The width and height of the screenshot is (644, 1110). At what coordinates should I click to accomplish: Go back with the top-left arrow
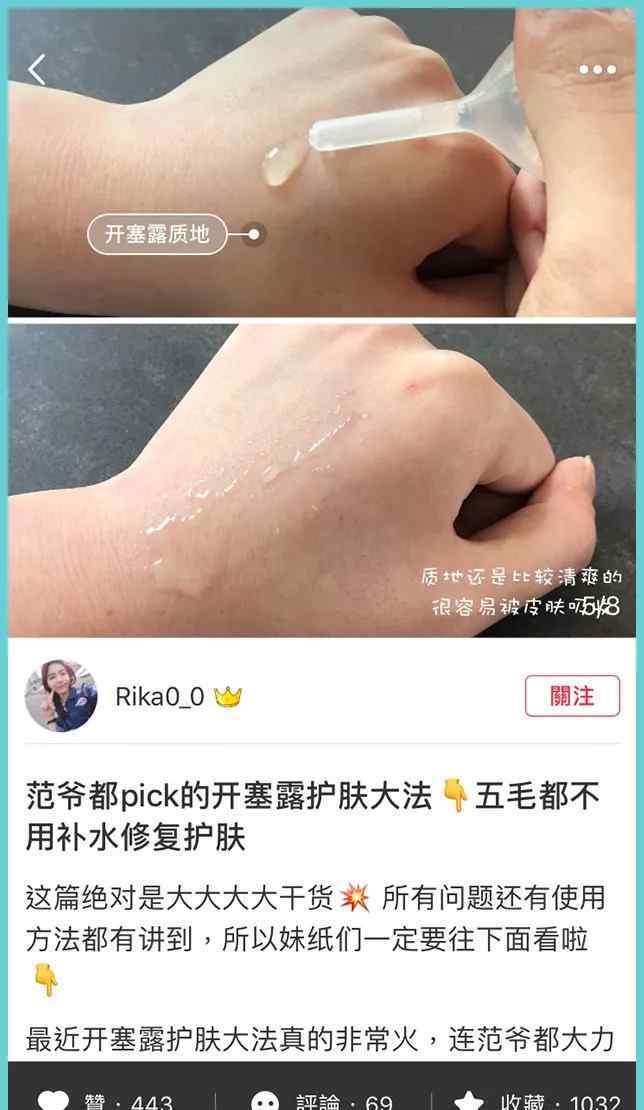click(x=37, y=69)
